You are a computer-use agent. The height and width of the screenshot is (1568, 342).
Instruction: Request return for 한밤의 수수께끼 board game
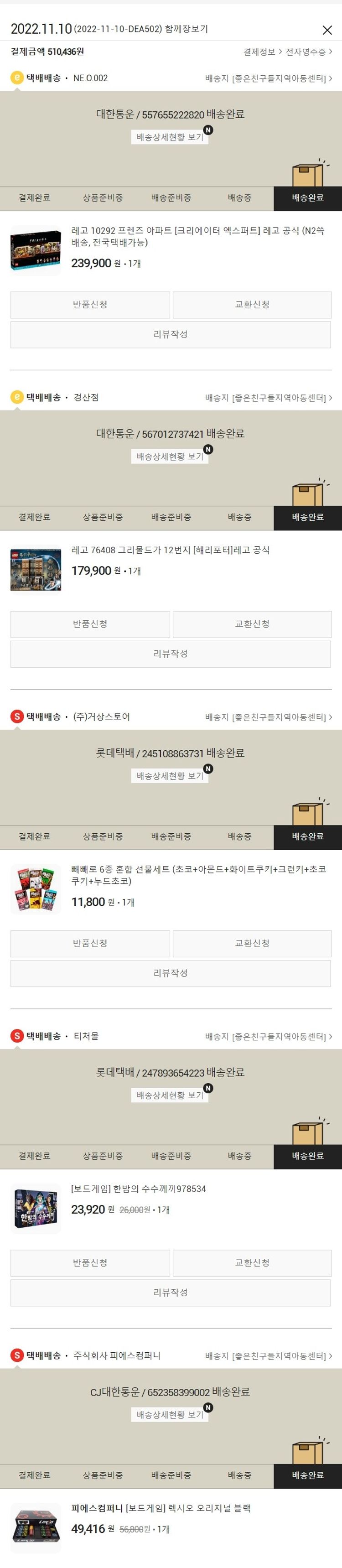pyautogui.click(x=90, y=1262)
